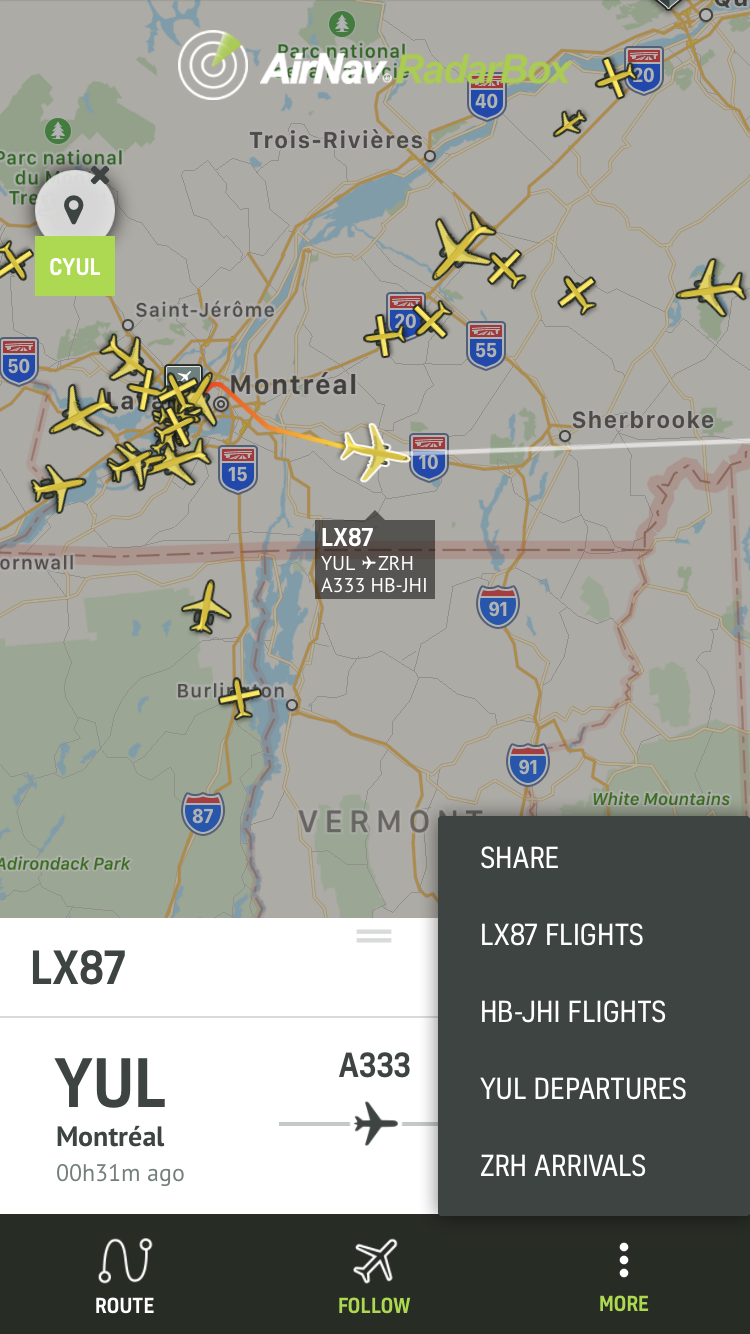Expand the LX87 flight panel handle
Image resolution: width=750 pixels, height=1334 pixels.
(374, 936)
